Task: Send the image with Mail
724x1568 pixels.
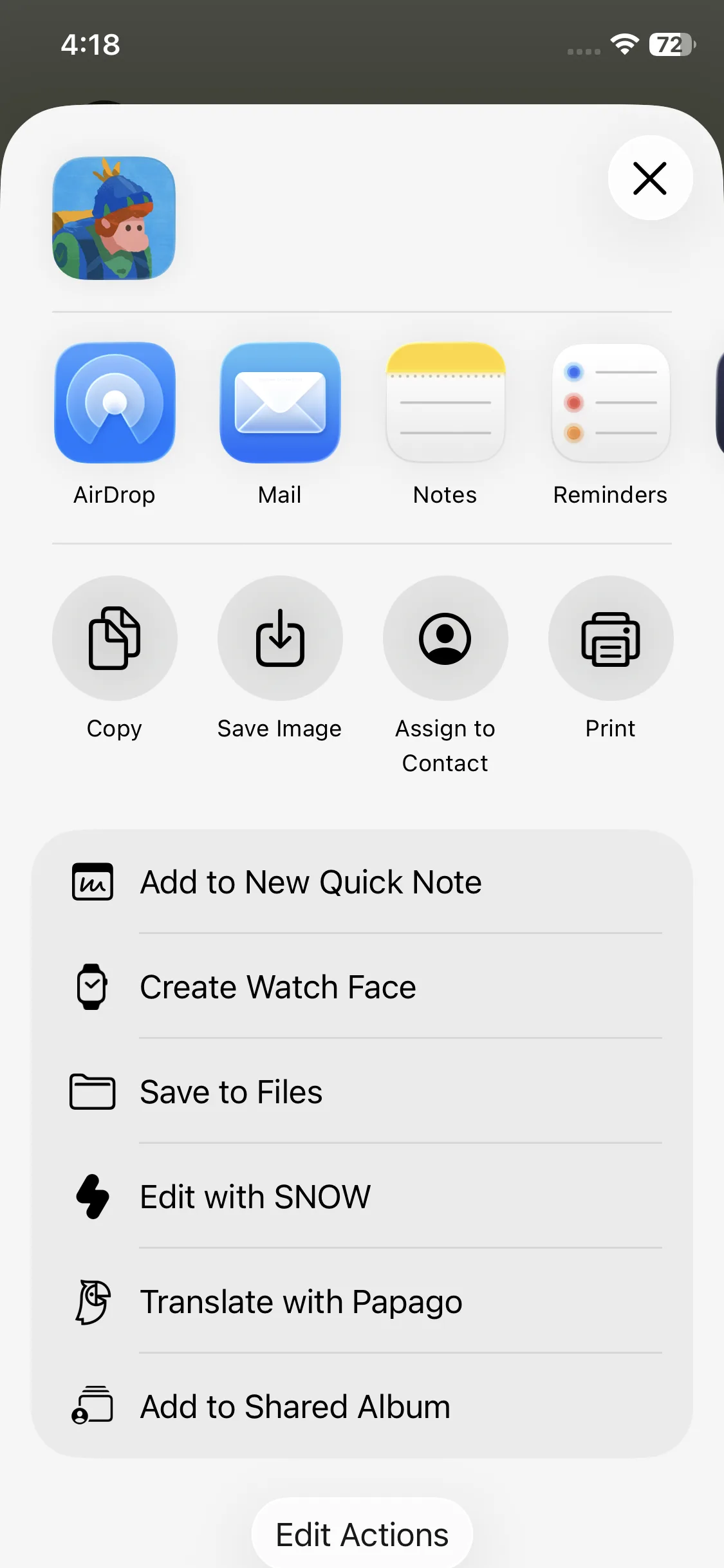Action: tap(280, 403)
